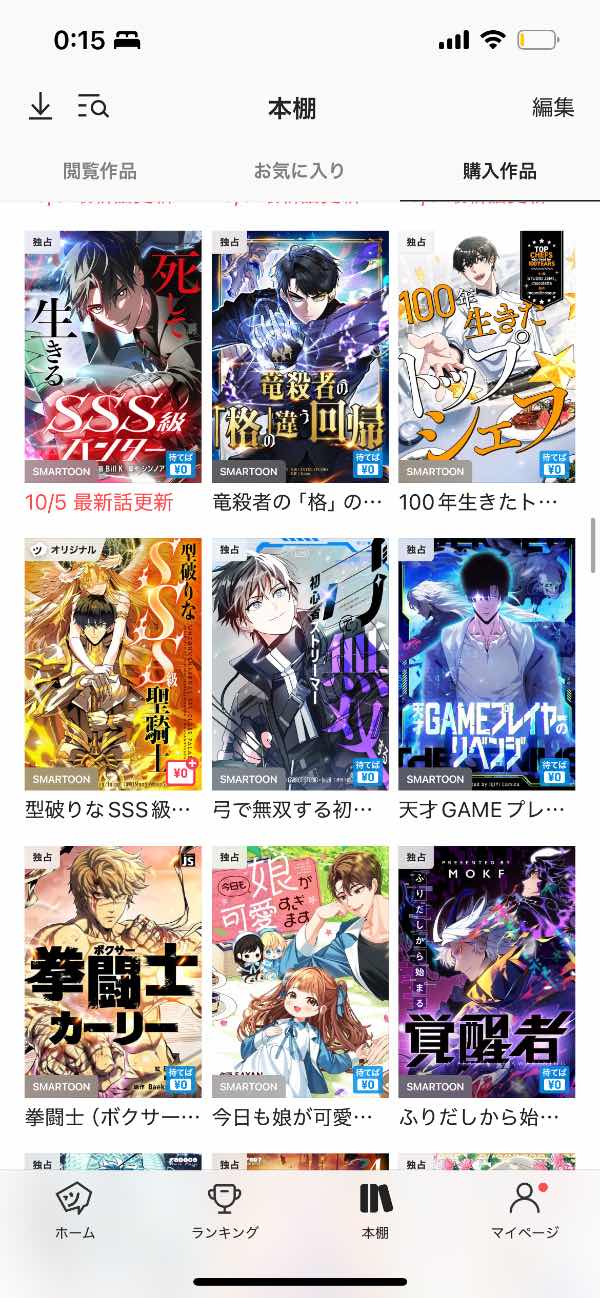Open 今日も娘が可愛すぎます comic

(x=300, y=972)
